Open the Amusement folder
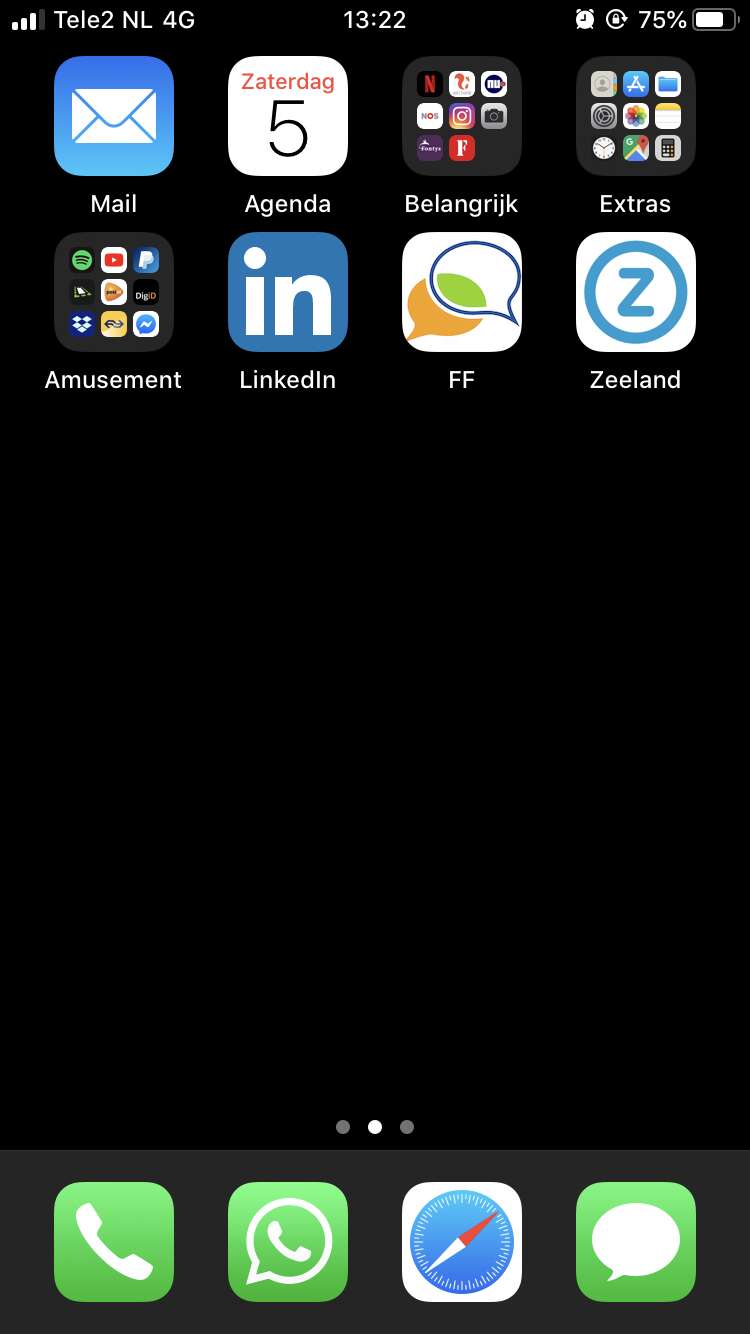The image size is (750, 1334). click(x=114, y=292)
